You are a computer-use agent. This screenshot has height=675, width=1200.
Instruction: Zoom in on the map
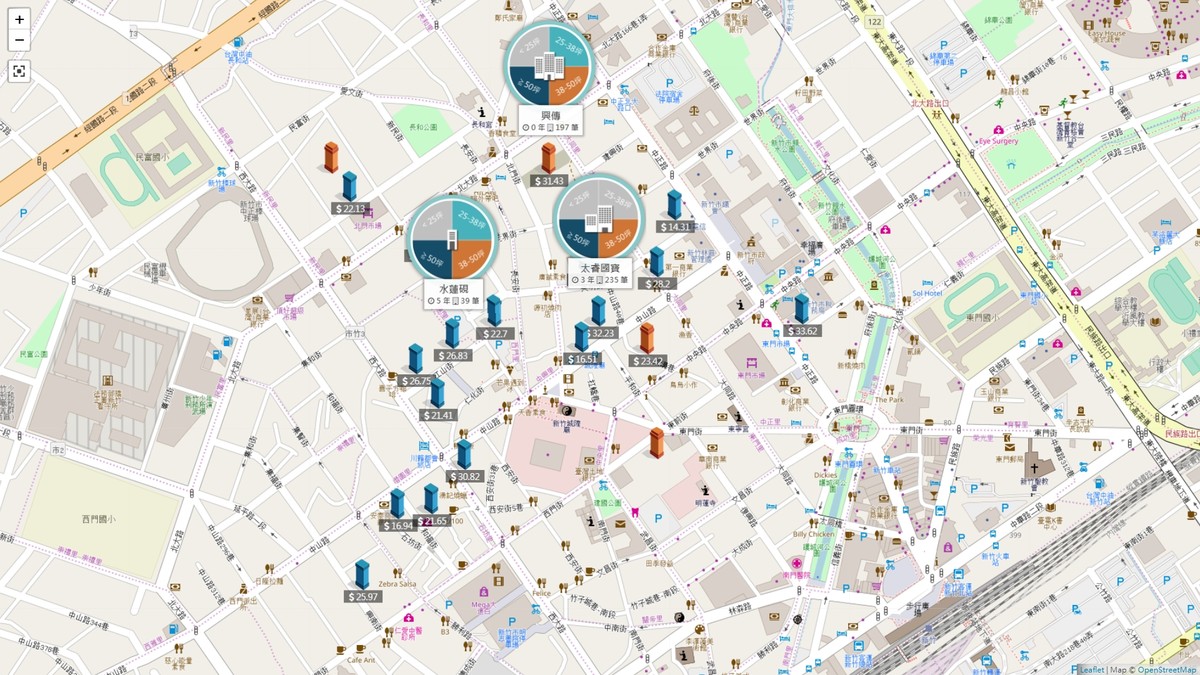(x=20, y=19)
